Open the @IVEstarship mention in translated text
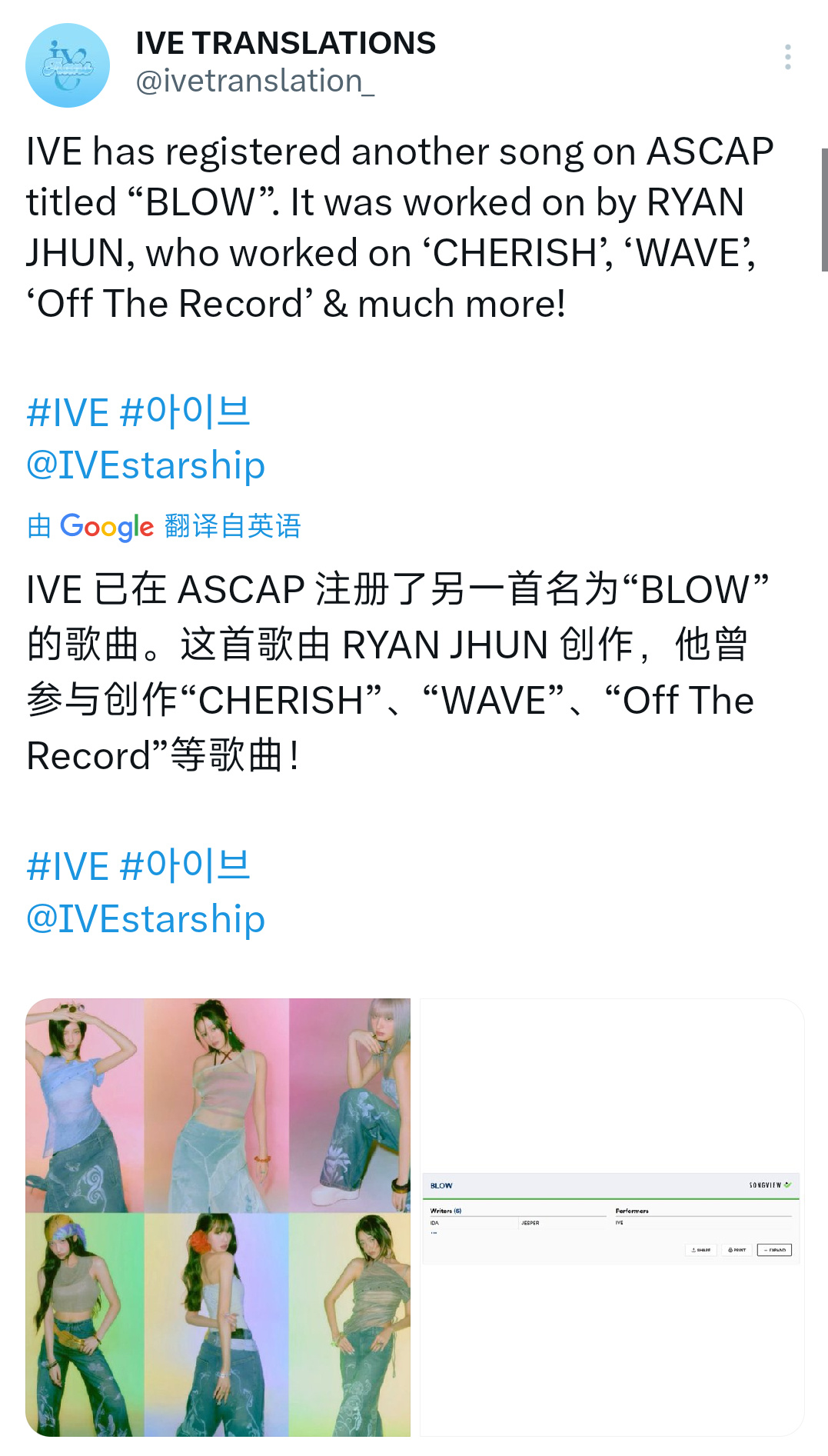The height and width of the screenshot is (1456, 828). tap(146, 919)
